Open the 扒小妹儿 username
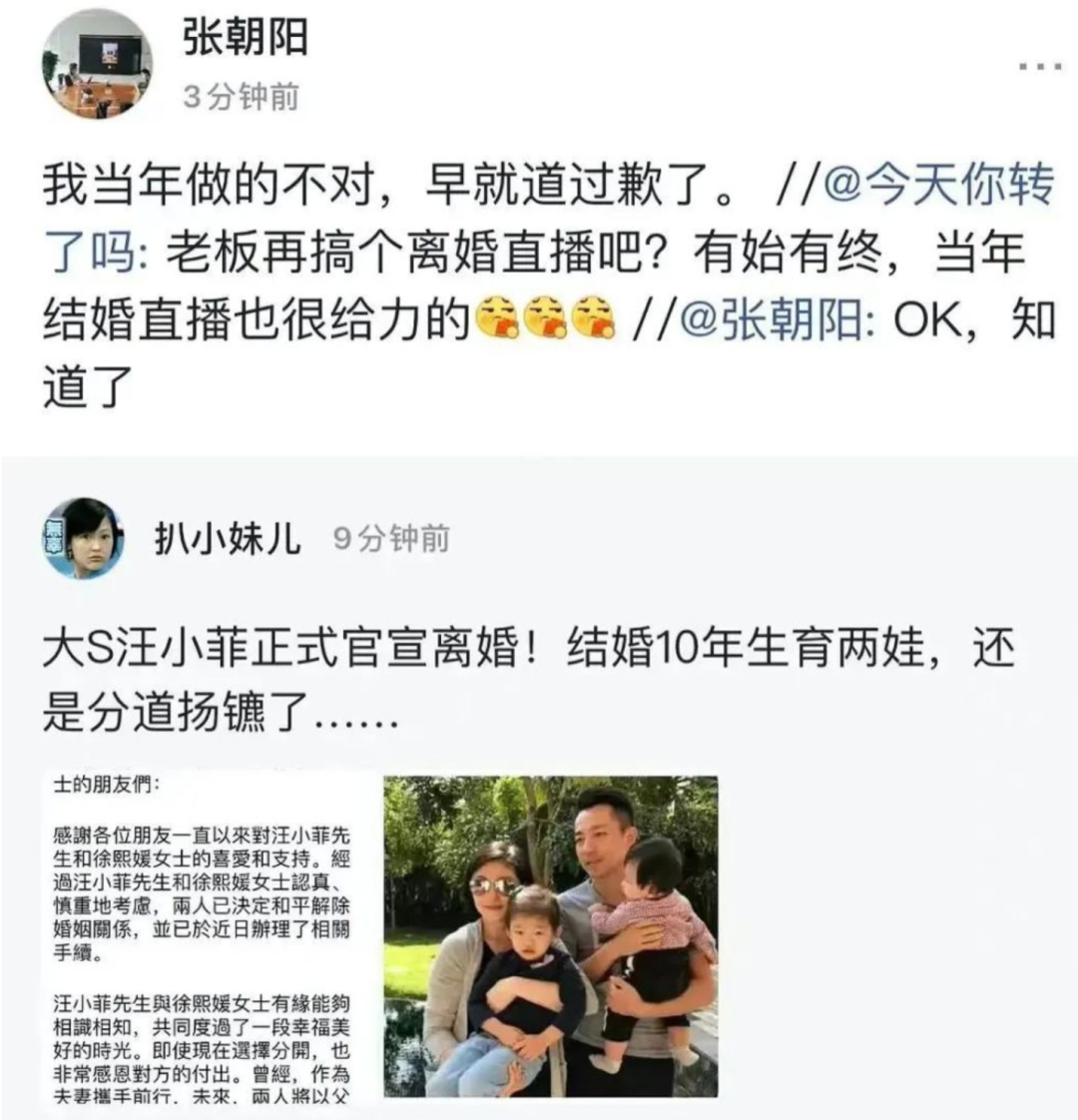Image resolution: width=1078 pixels, height=1120 pixels. tap(228, 539)
